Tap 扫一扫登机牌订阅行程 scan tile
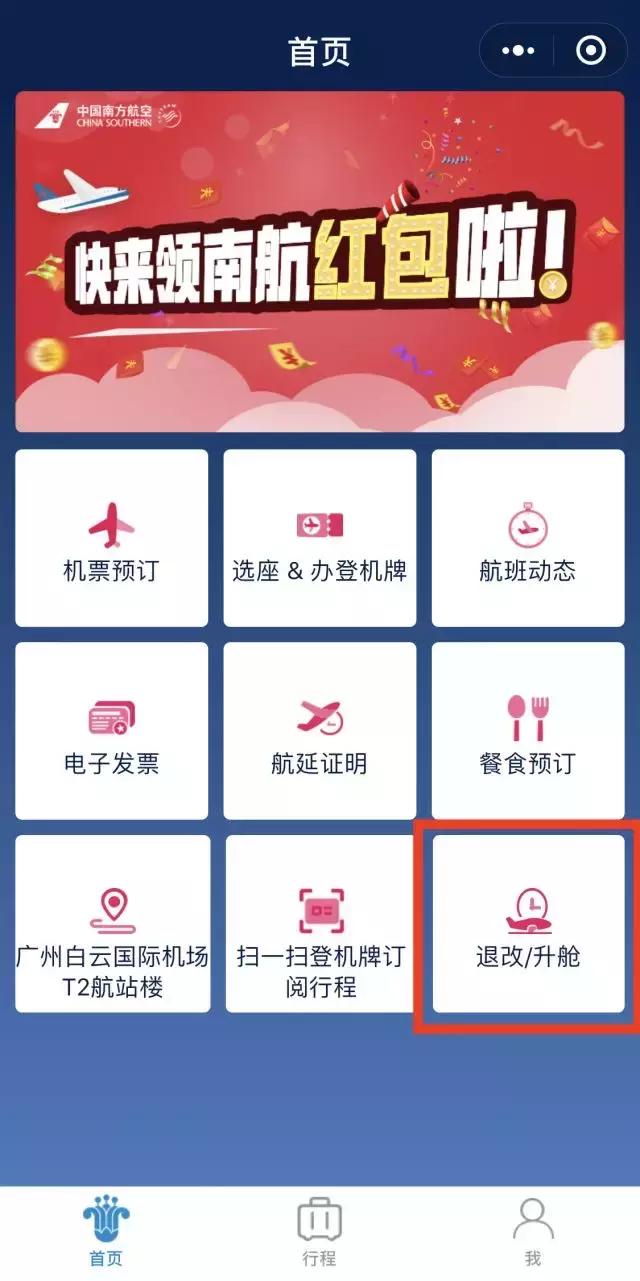The image size is (640, 1281). [x=321, y=924]
